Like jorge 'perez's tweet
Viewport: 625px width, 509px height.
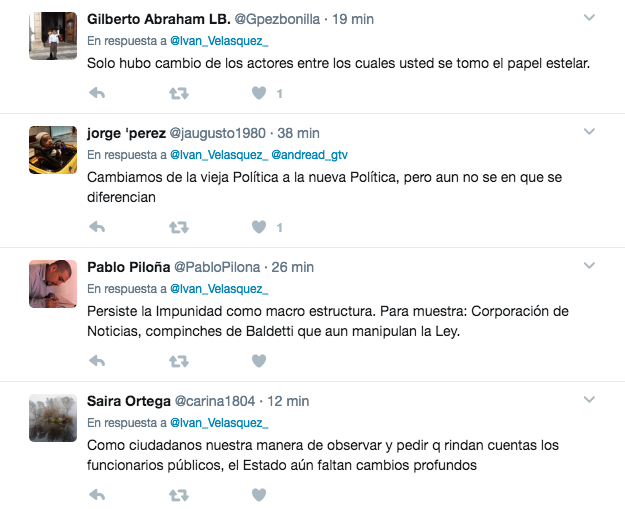pyautogui.click(x=259, y=227)
